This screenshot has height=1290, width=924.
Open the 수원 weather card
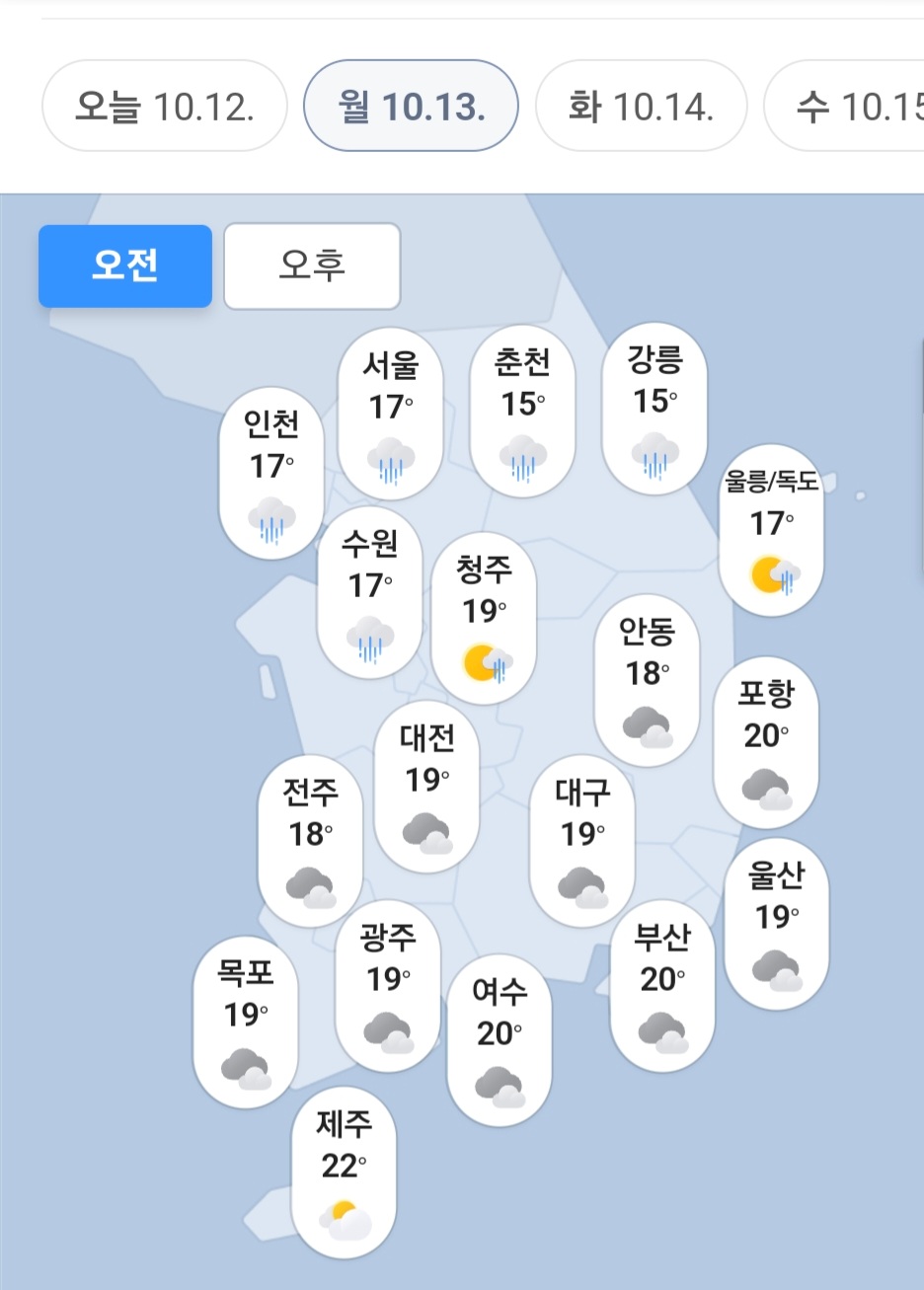[x=370, y=592]
